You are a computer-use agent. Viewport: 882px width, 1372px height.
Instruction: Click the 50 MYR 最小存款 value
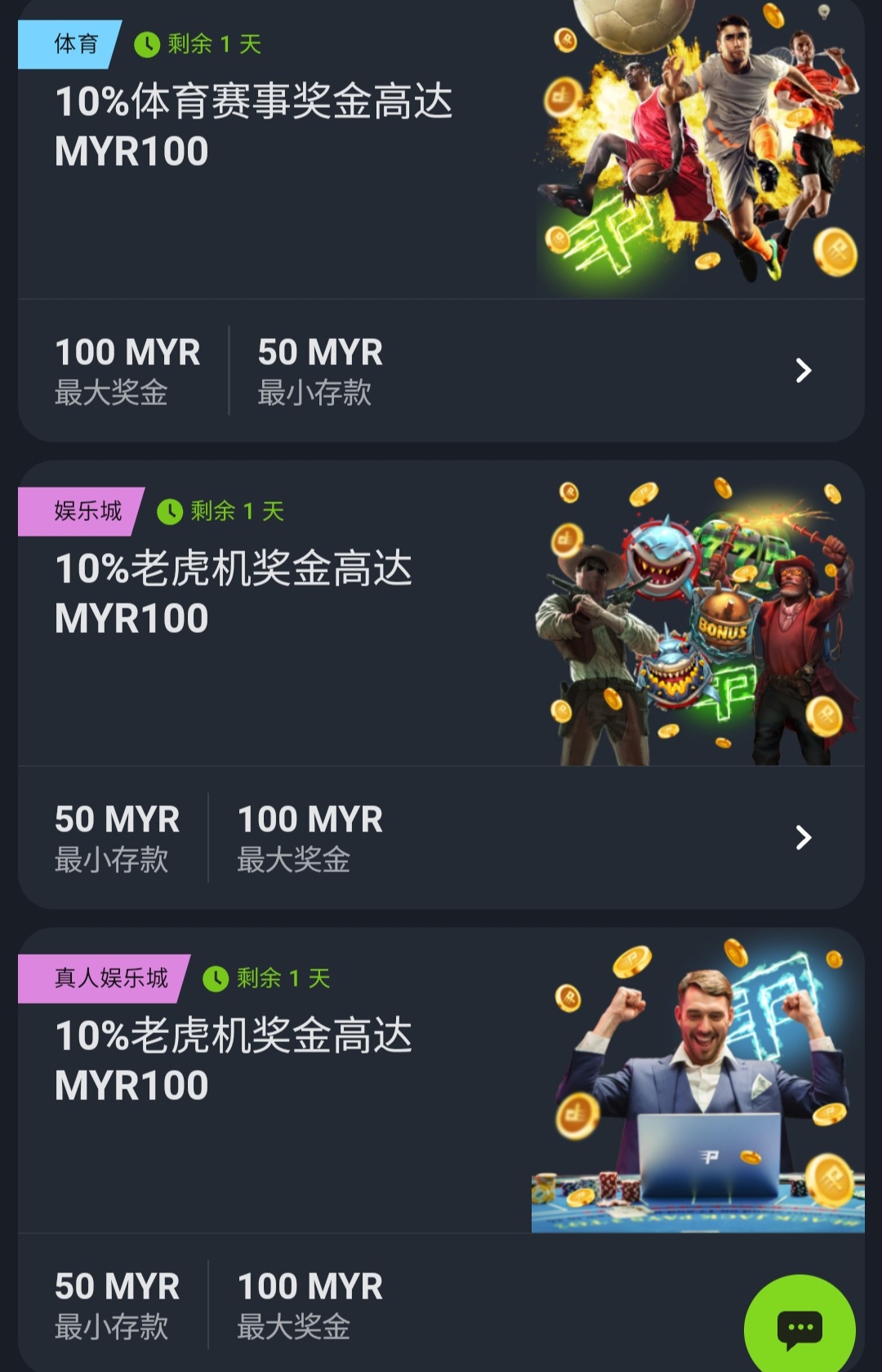pos(318,369)
